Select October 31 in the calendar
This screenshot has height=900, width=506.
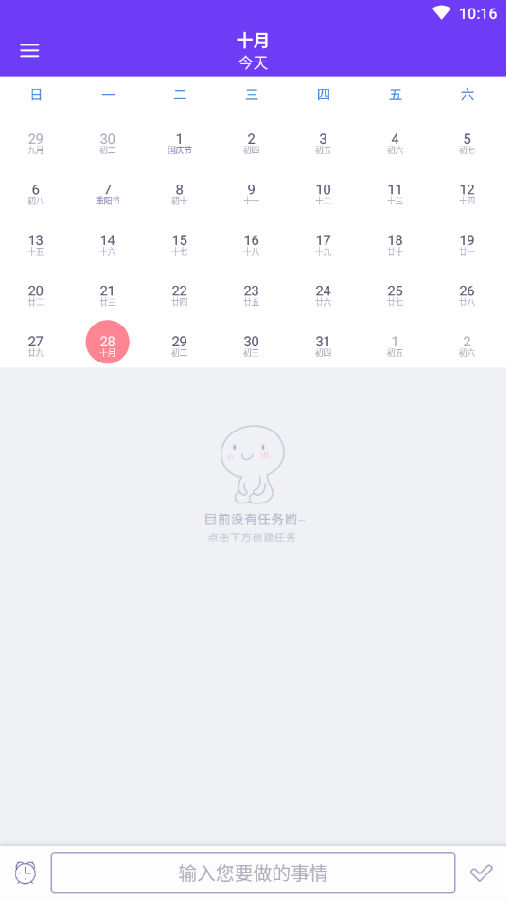(323, 346)
